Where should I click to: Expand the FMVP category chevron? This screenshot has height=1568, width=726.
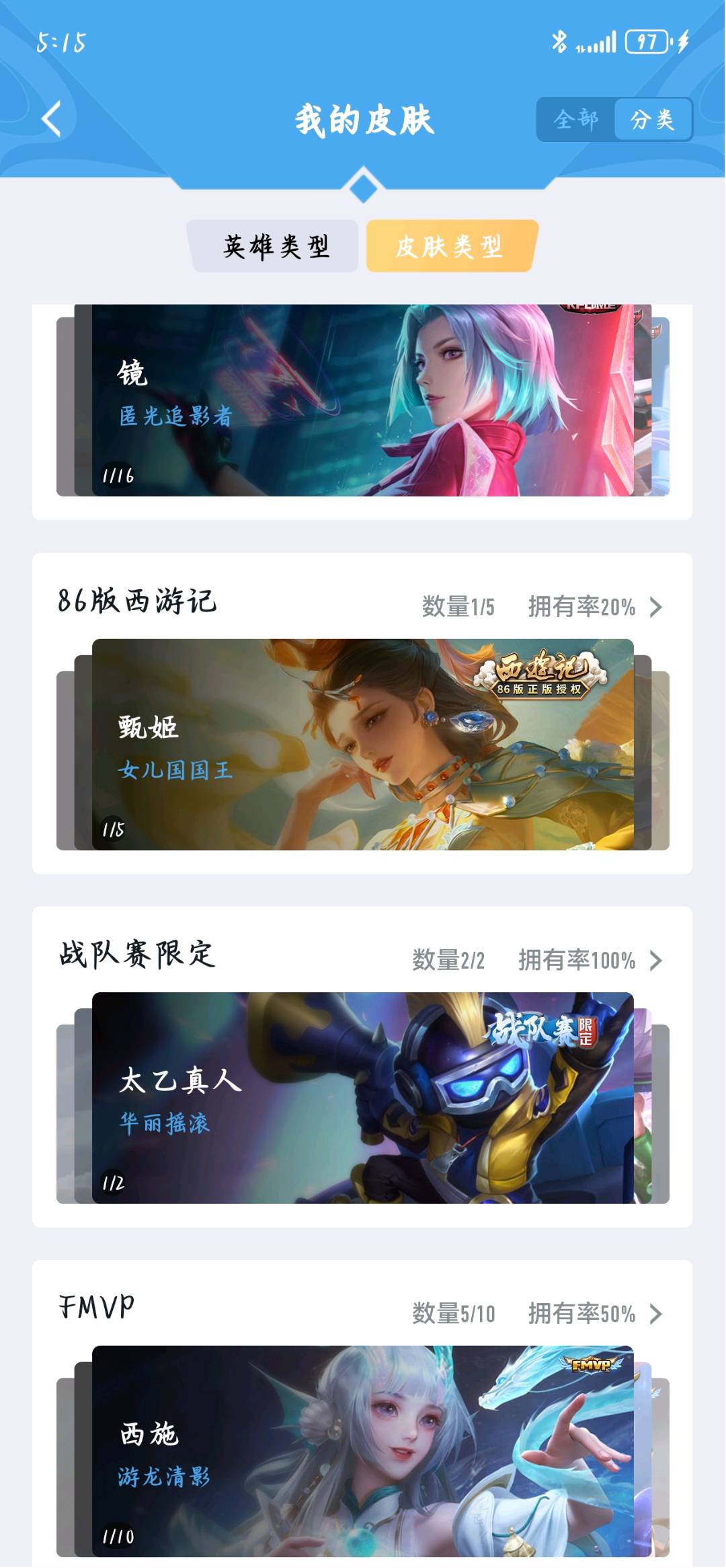pos(655,1314)
